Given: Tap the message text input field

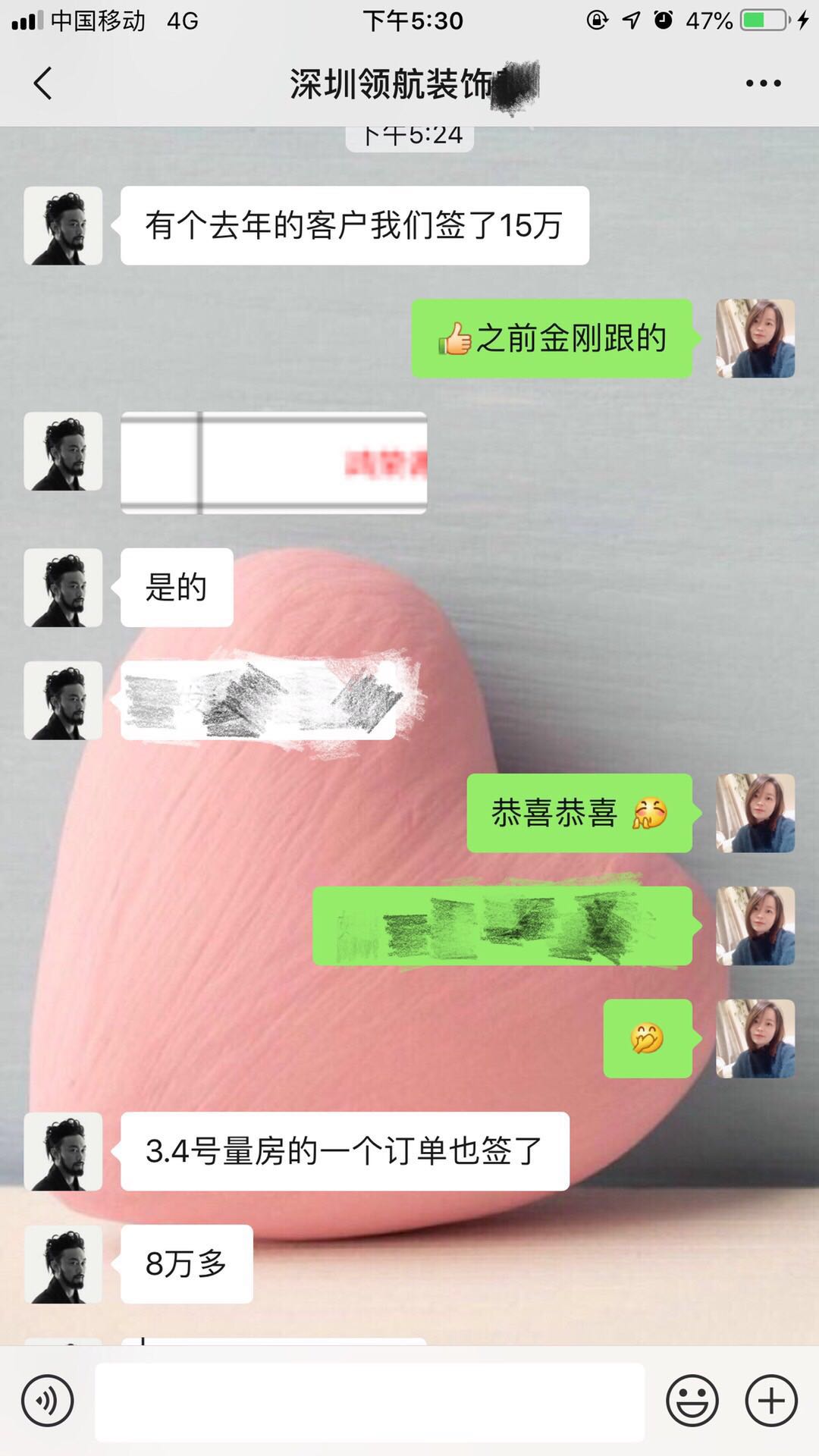Looking at the screenshot, I should (x=369, y=1401).
